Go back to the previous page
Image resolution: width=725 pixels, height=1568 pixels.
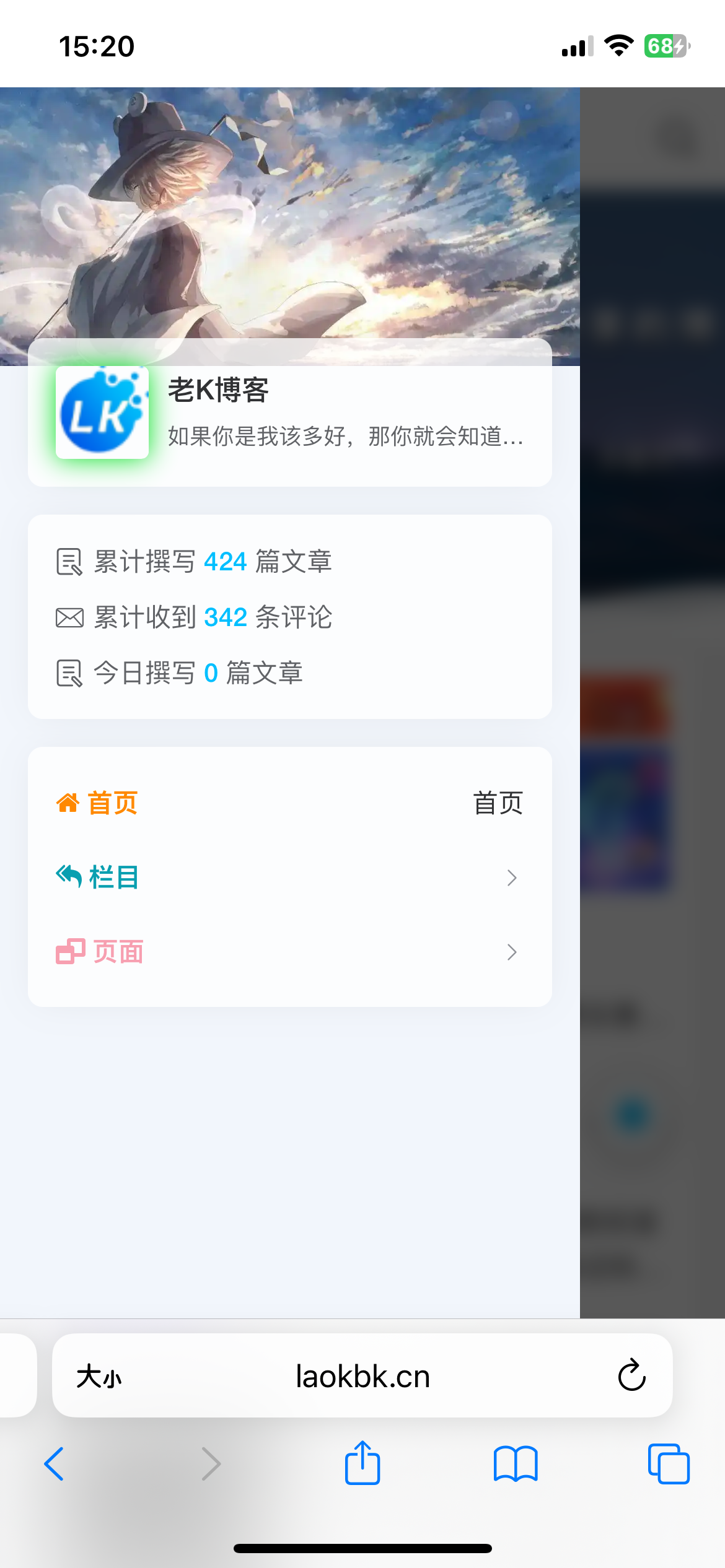tap(55, 1464)
